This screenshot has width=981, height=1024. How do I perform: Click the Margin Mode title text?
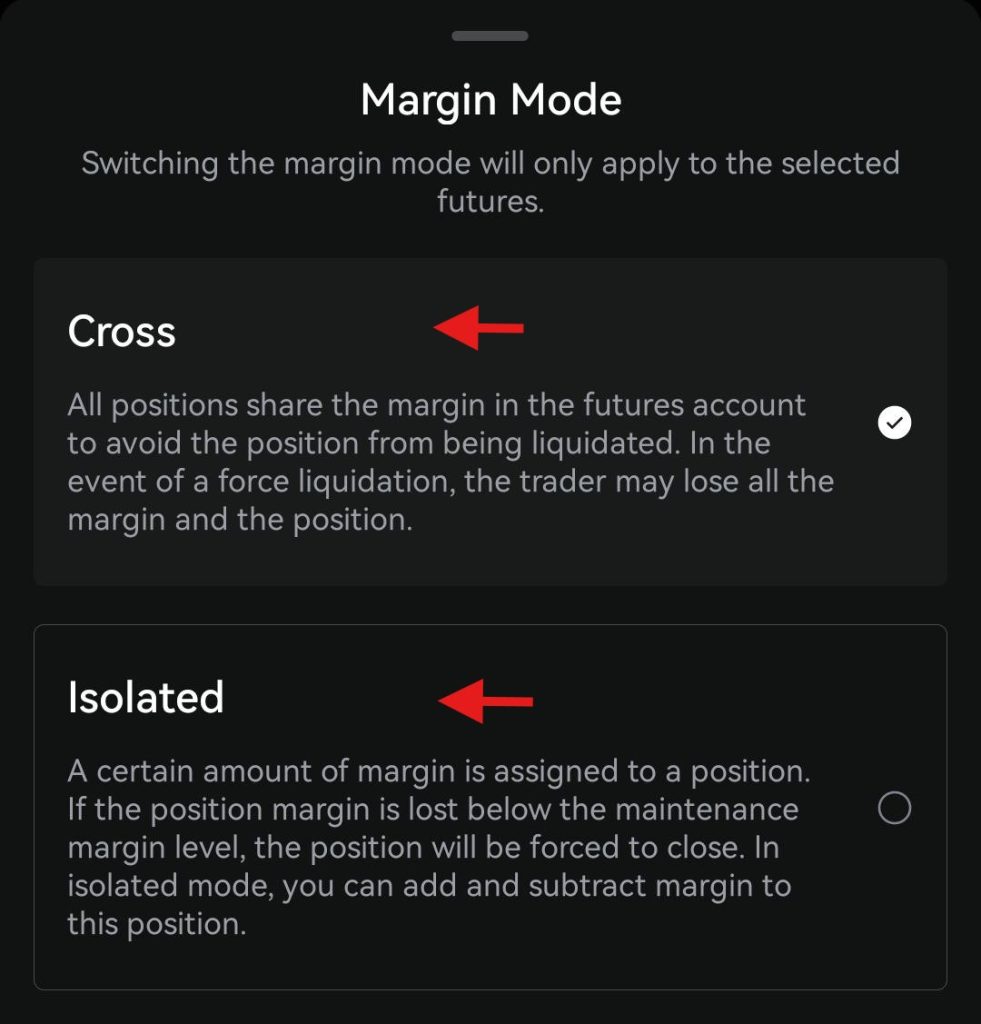click(490, 99)
